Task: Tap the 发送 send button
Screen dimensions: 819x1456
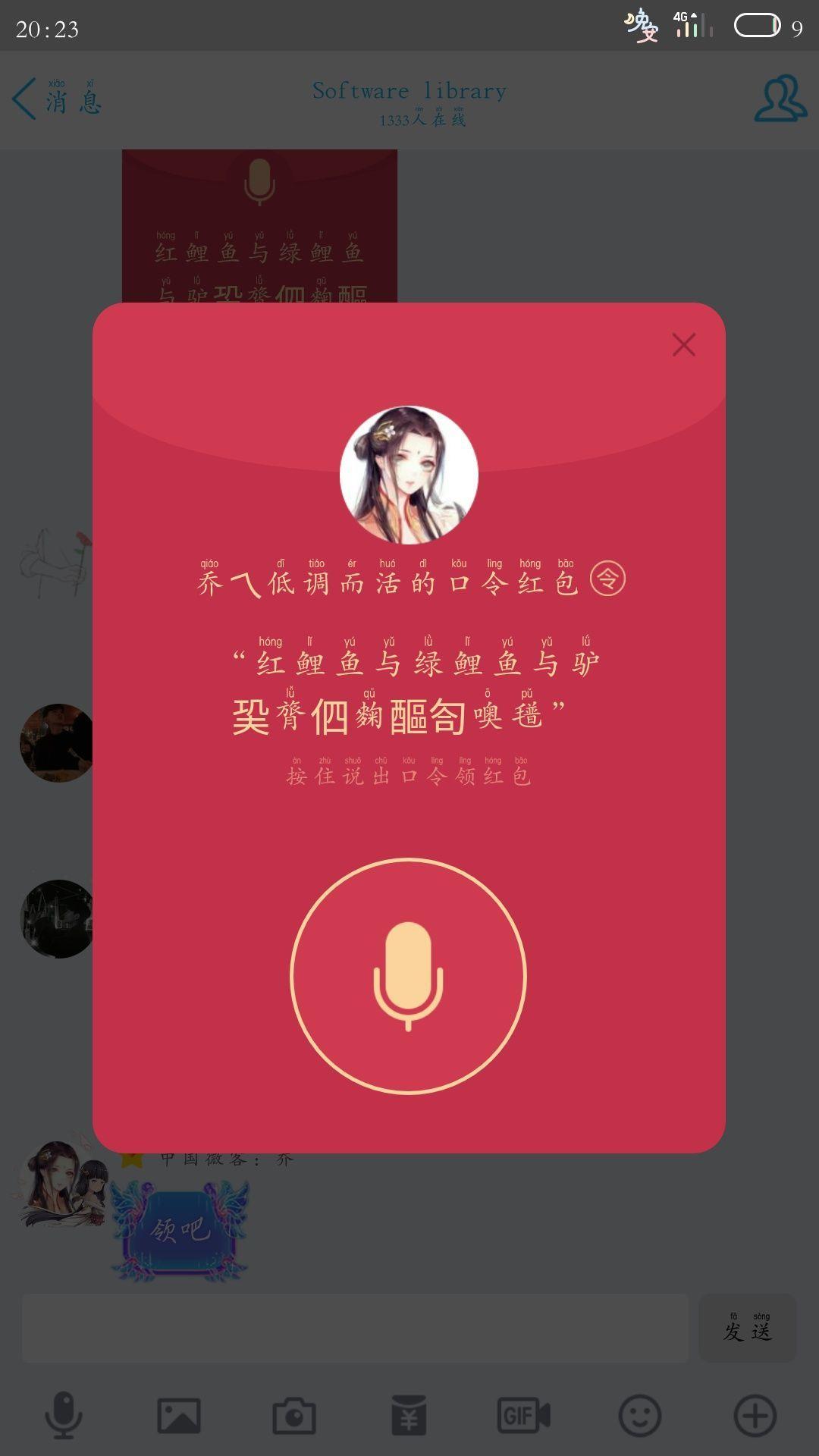Action: [x=747, y=1329]
